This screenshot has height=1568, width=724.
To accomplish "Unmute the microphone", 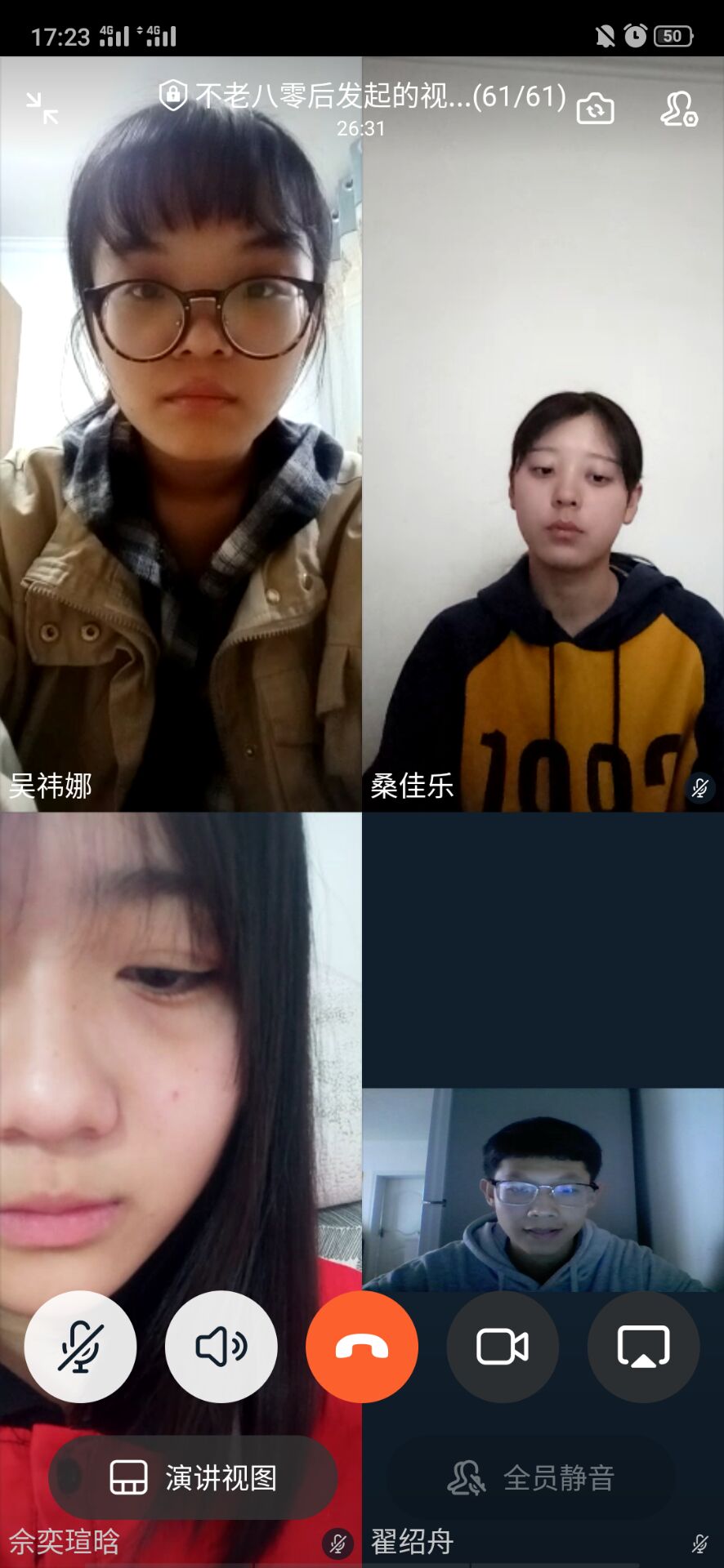I will [x=80, y=1347].
